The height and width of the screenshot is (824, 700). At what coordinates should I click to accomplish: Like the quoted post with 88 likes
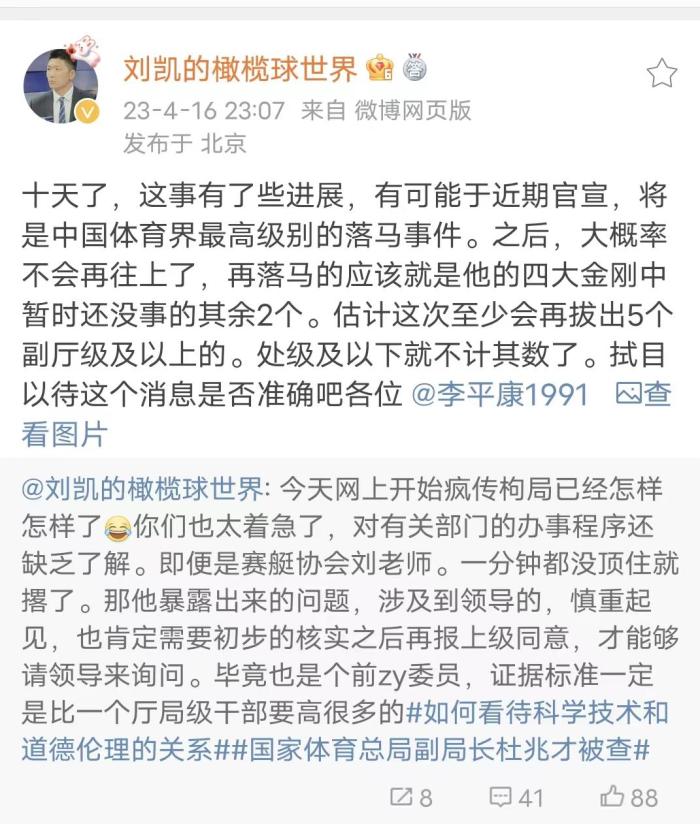point(629,797)
